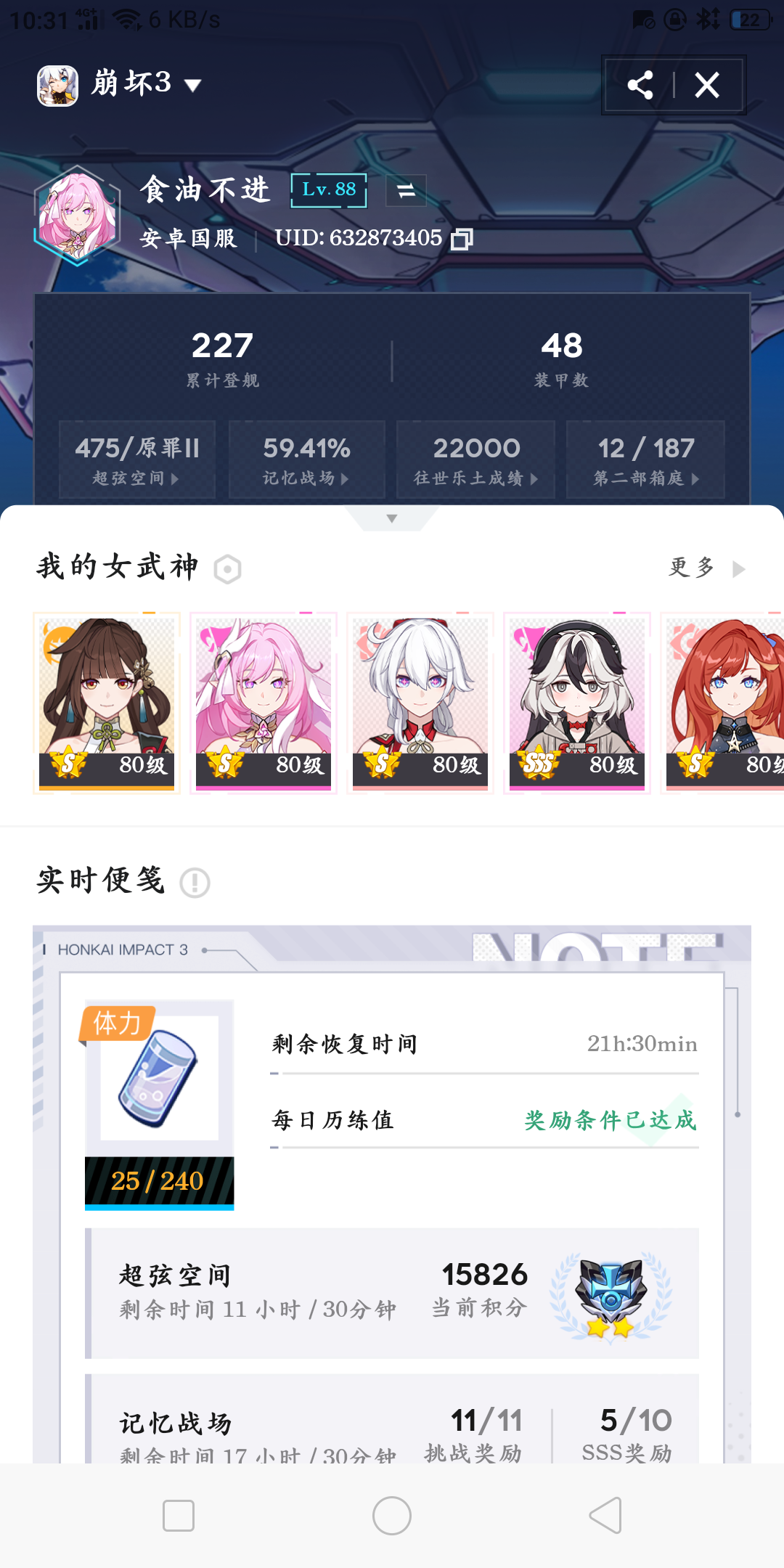Click the swap arrows icon beside Lv.88
This screenshot has width=784, height=1568.
(405, 190)
